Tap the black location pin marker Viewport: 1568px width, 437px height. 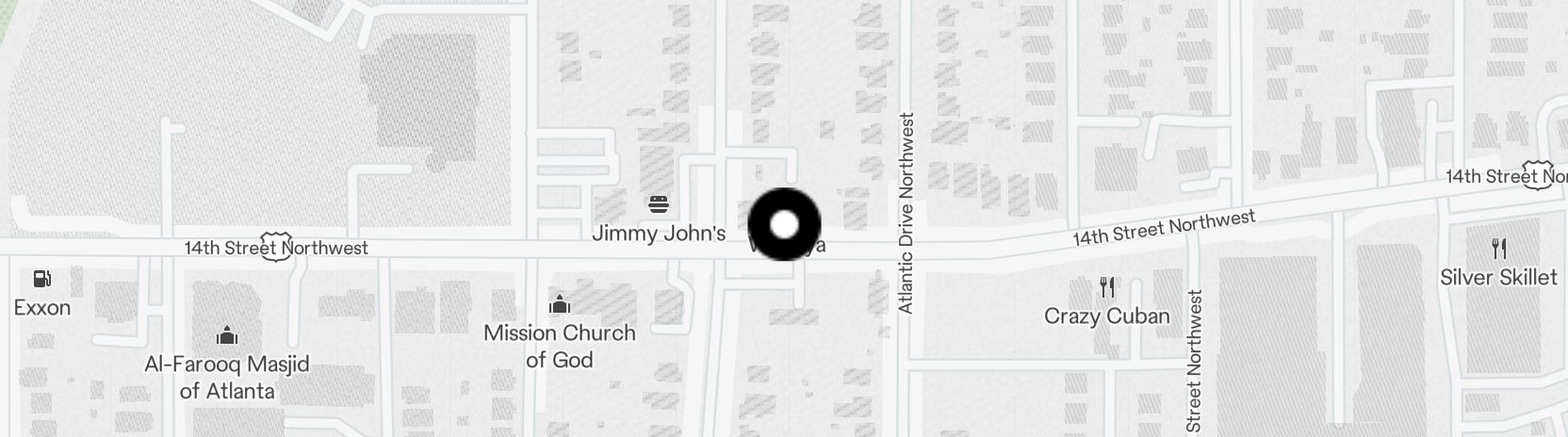(784, 224)
